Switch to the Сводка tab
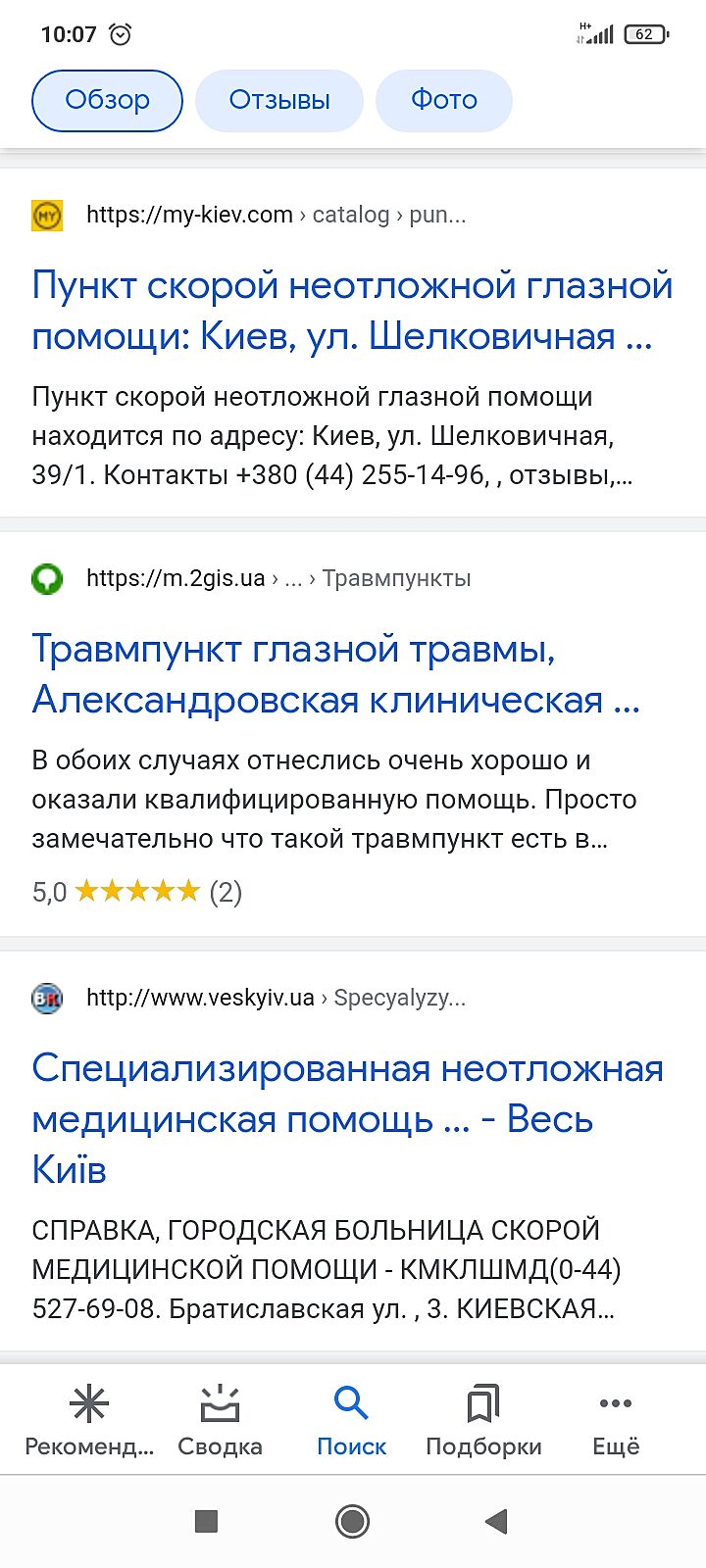 click(220, 1420)
